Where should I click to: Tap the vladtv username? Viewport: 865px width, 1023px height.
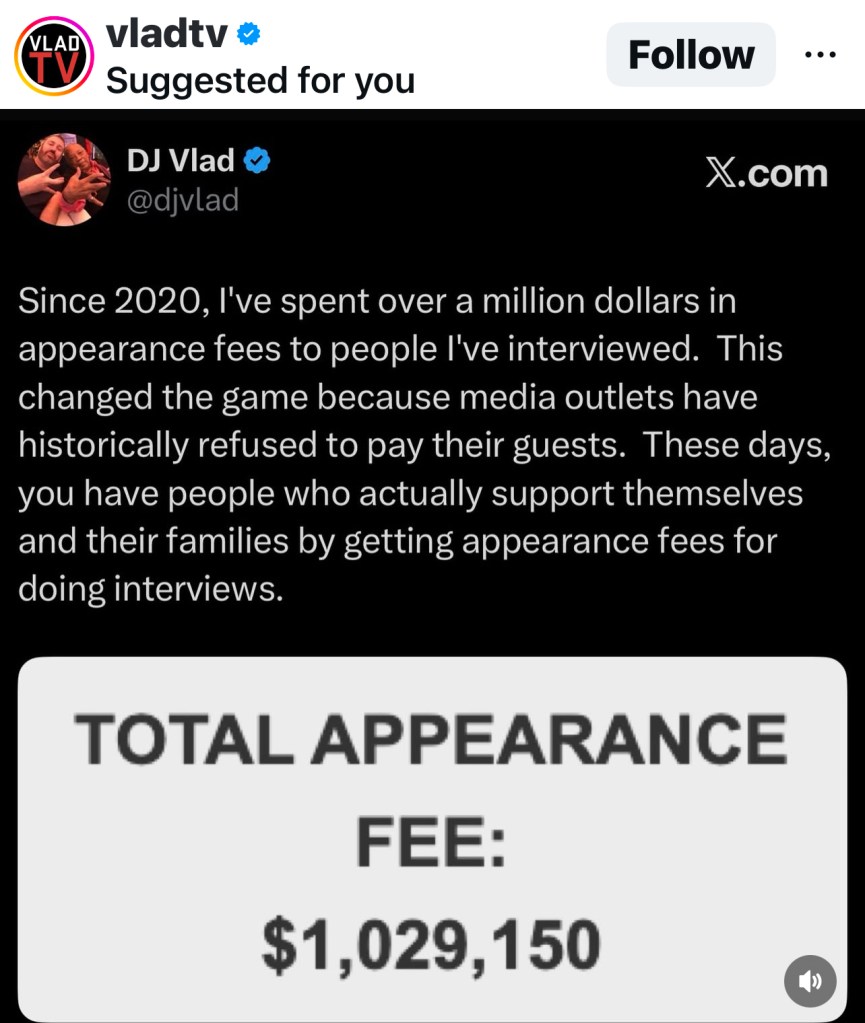pyautogui.click(x=167, y=34)
